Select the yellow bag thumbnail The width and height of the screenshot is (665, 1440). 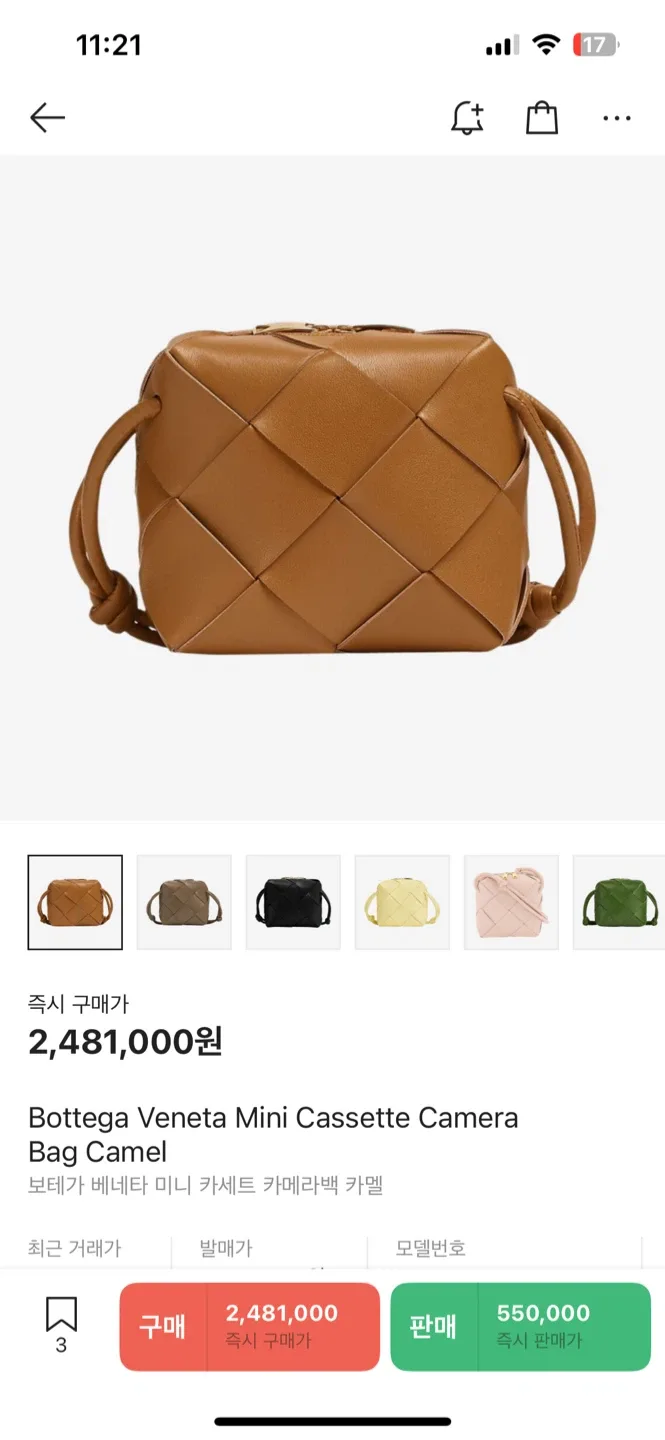(402, 902)
